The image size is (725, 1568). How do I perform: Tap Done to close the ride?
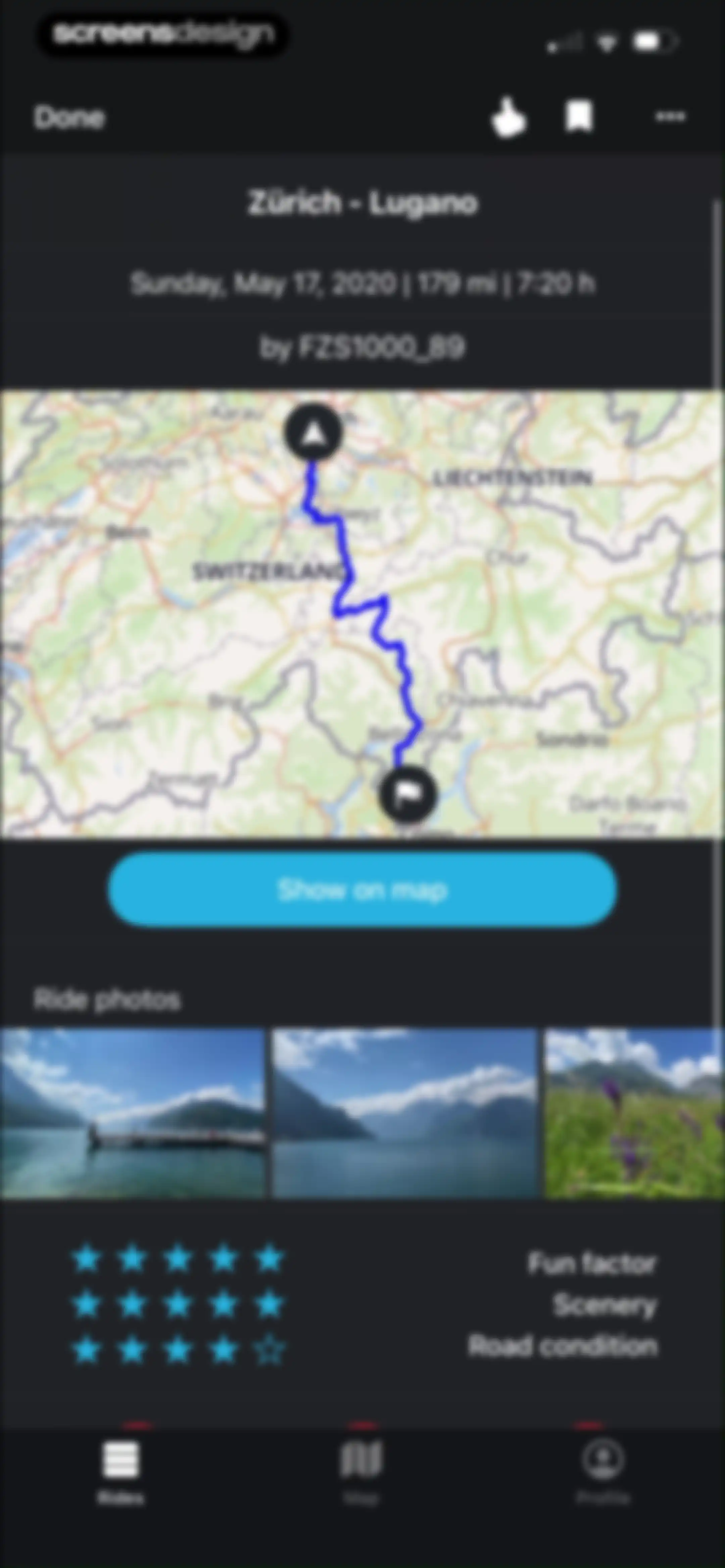tap(69, 117)
